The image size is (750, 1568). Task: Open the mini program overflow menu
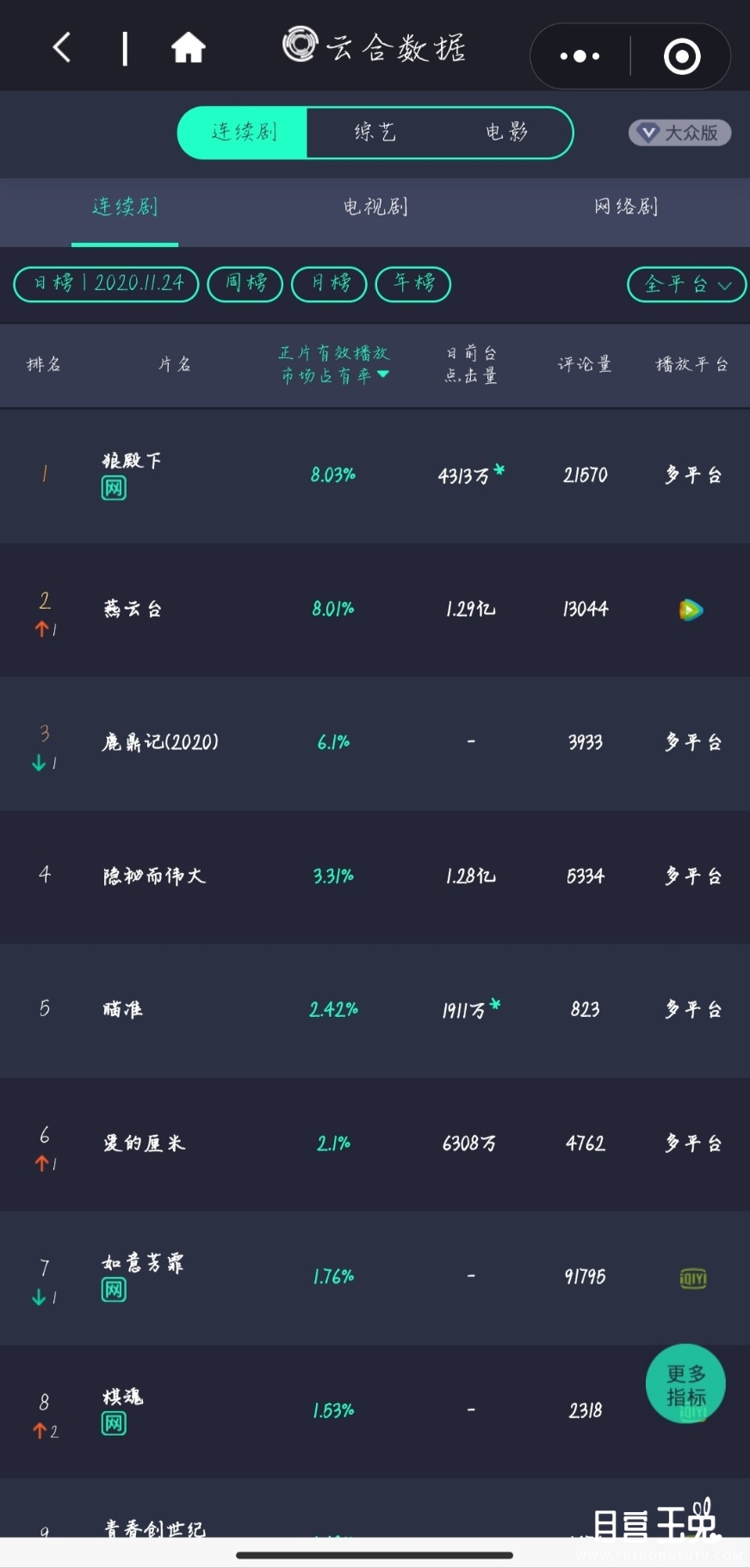[580, 56]
